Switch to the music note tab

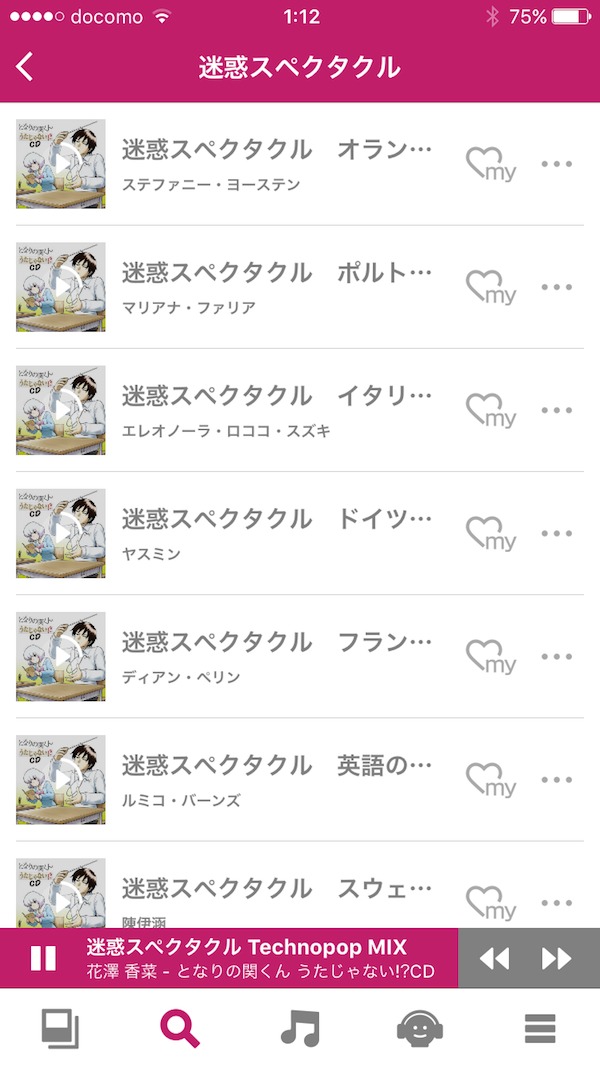coord(300,1027)
